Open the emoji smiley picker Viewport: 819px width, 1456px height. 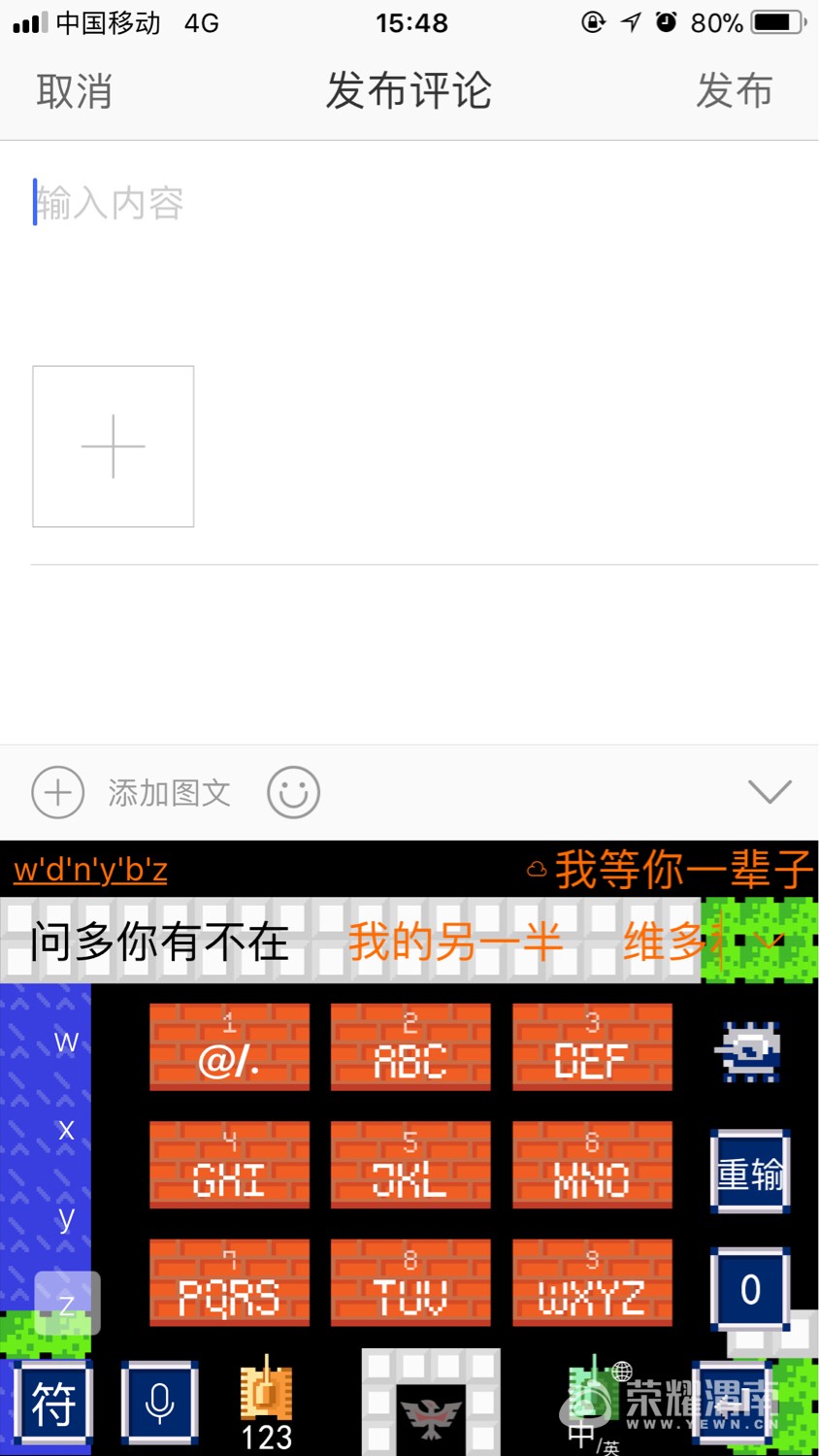tap(293, 793)
